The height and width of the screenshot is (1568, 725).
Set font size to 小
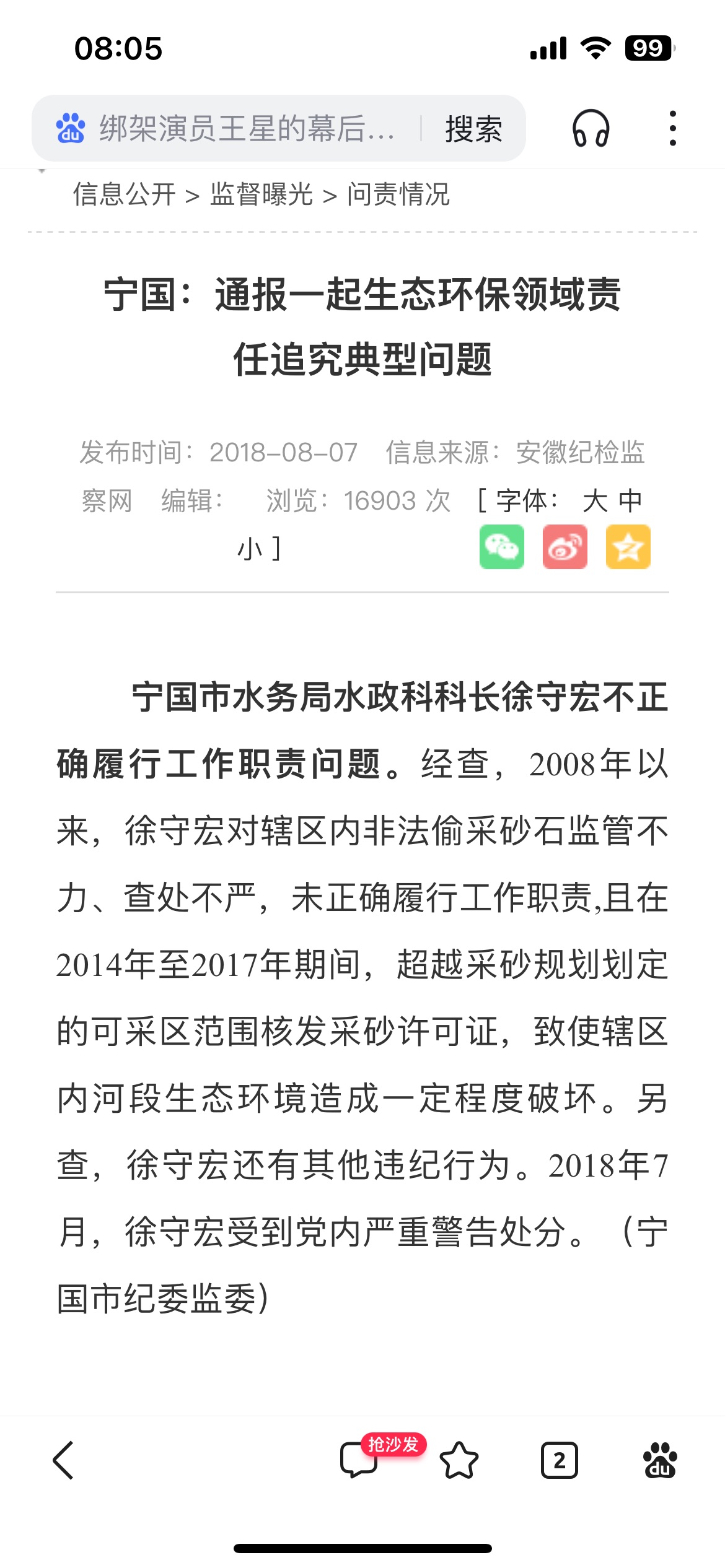[x=250, y=549]
